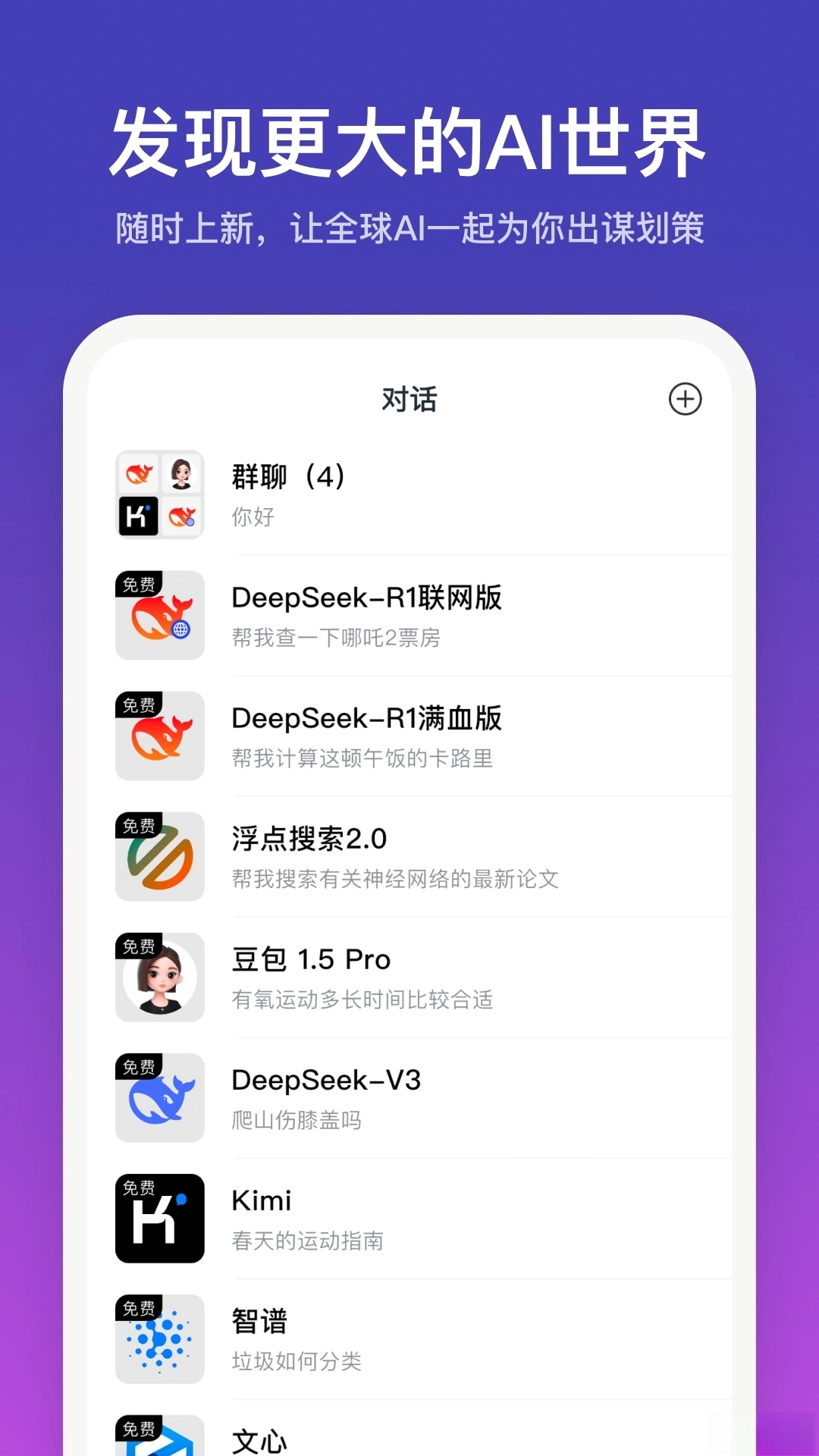Open the 豆包 1.5 Pro avatar icon
This screenshot has height=1456, width=819.
tap(158, 977)
